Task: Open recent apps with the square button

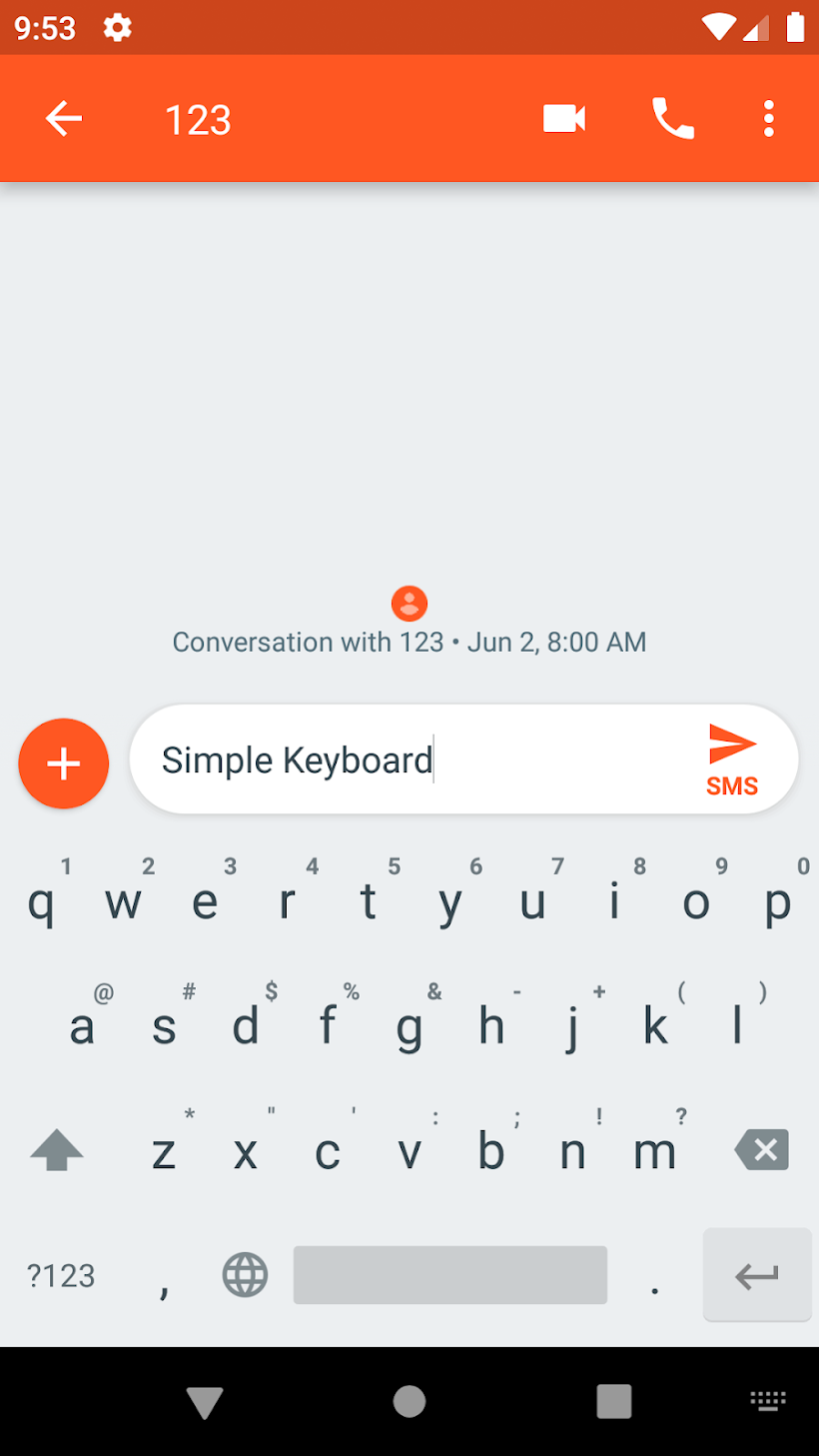Action: (612, 1401)
